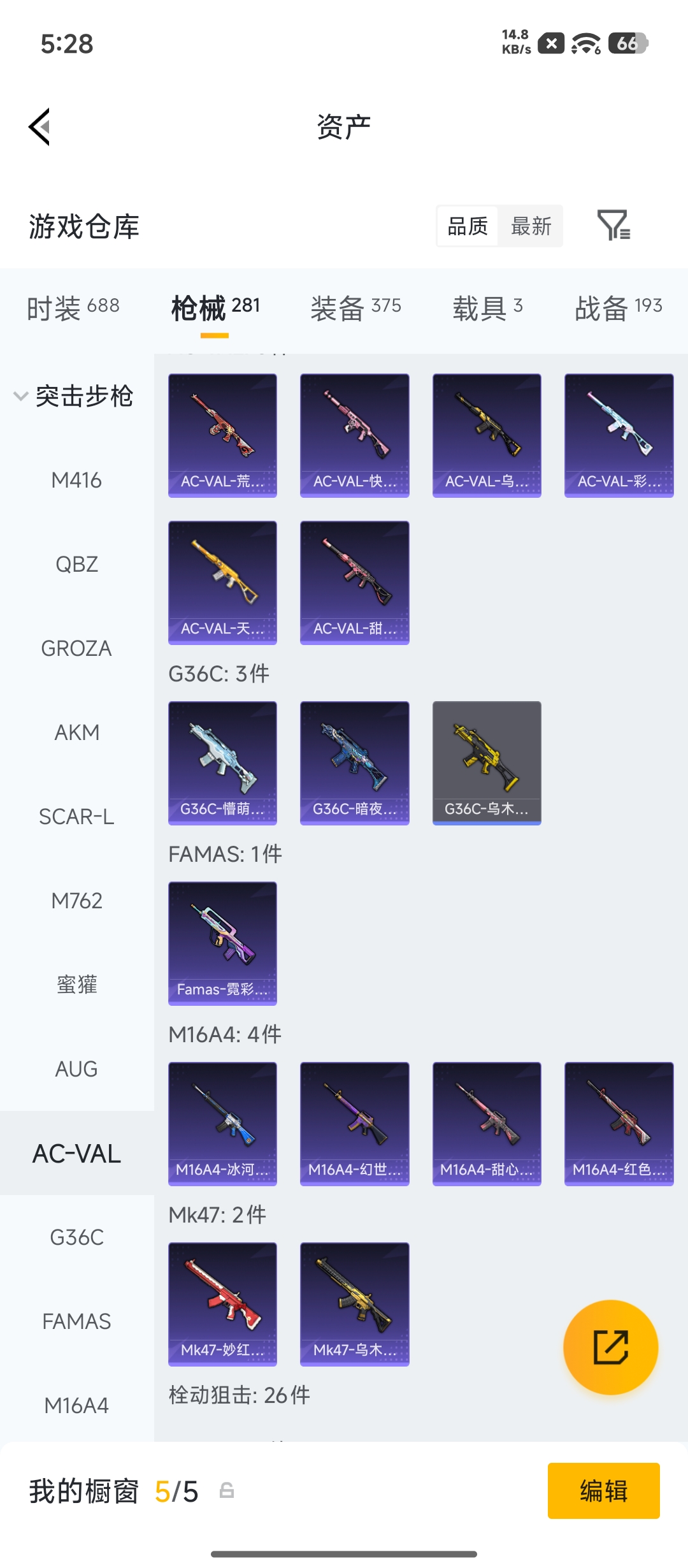
Task: Go back from the 资产 page
Action: click(x=39, y=127)
